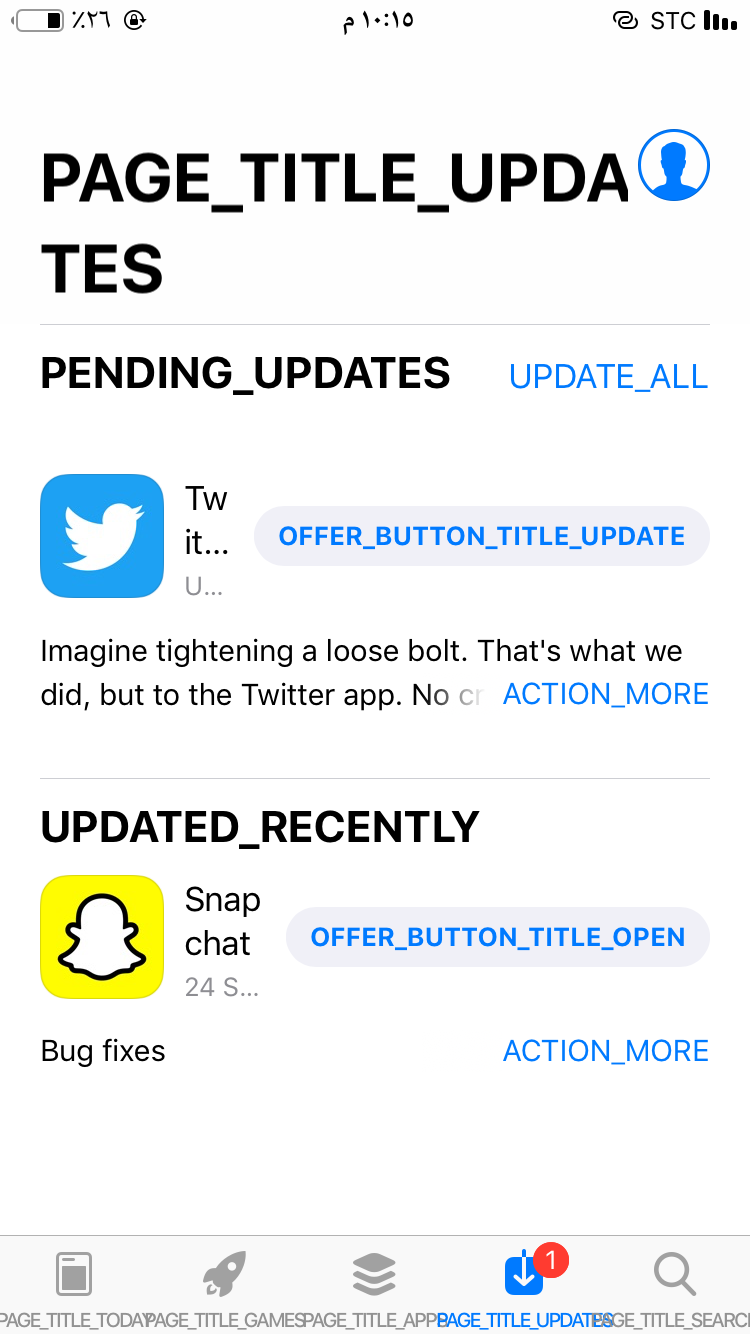Go to the Apps tab
Screen dimensions: 750x1334
pyautogui.click(x=375, y=1285)
